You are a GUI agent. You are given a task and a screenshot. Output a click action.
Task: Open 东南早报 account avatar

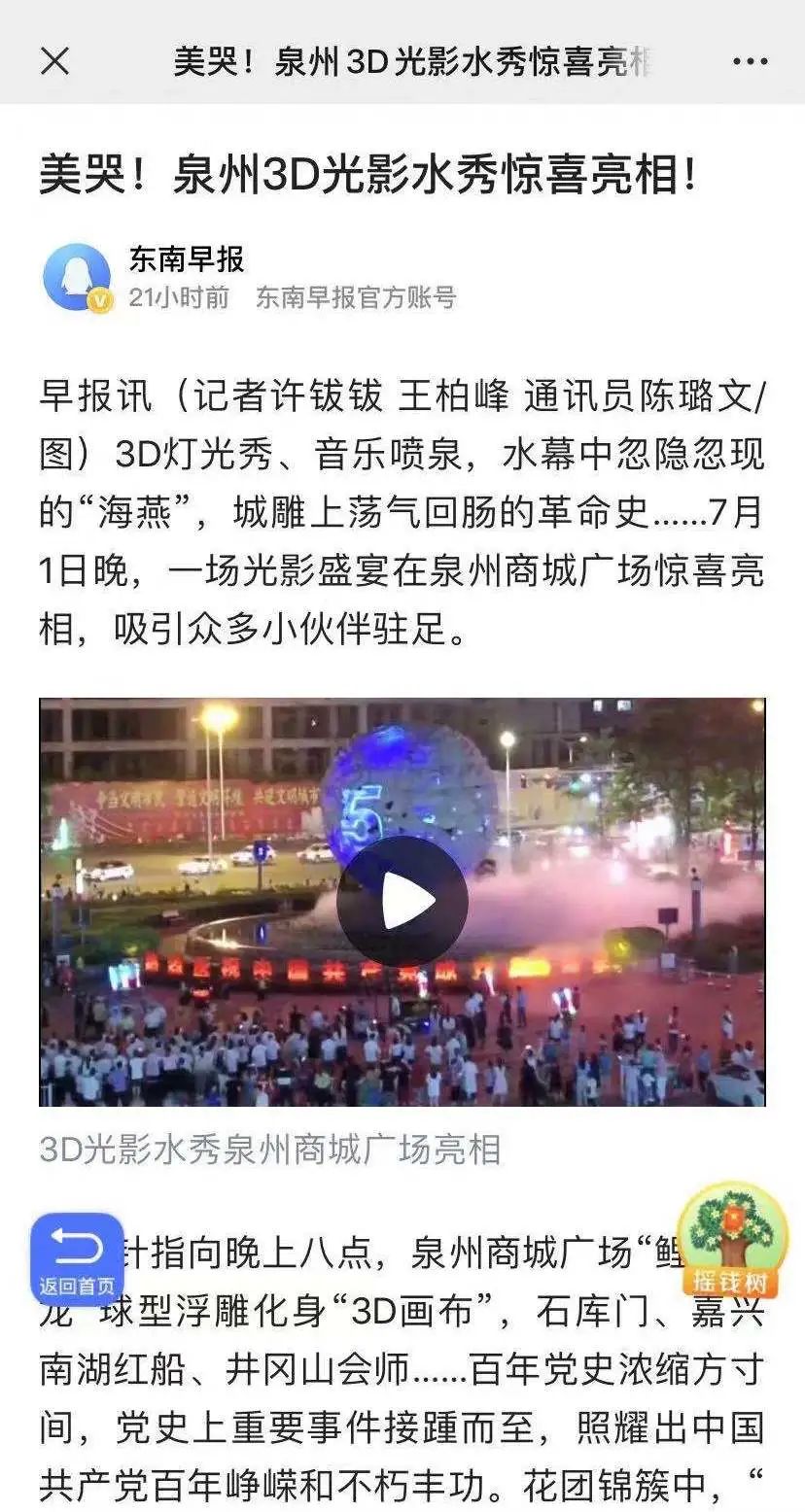point(77,278)
